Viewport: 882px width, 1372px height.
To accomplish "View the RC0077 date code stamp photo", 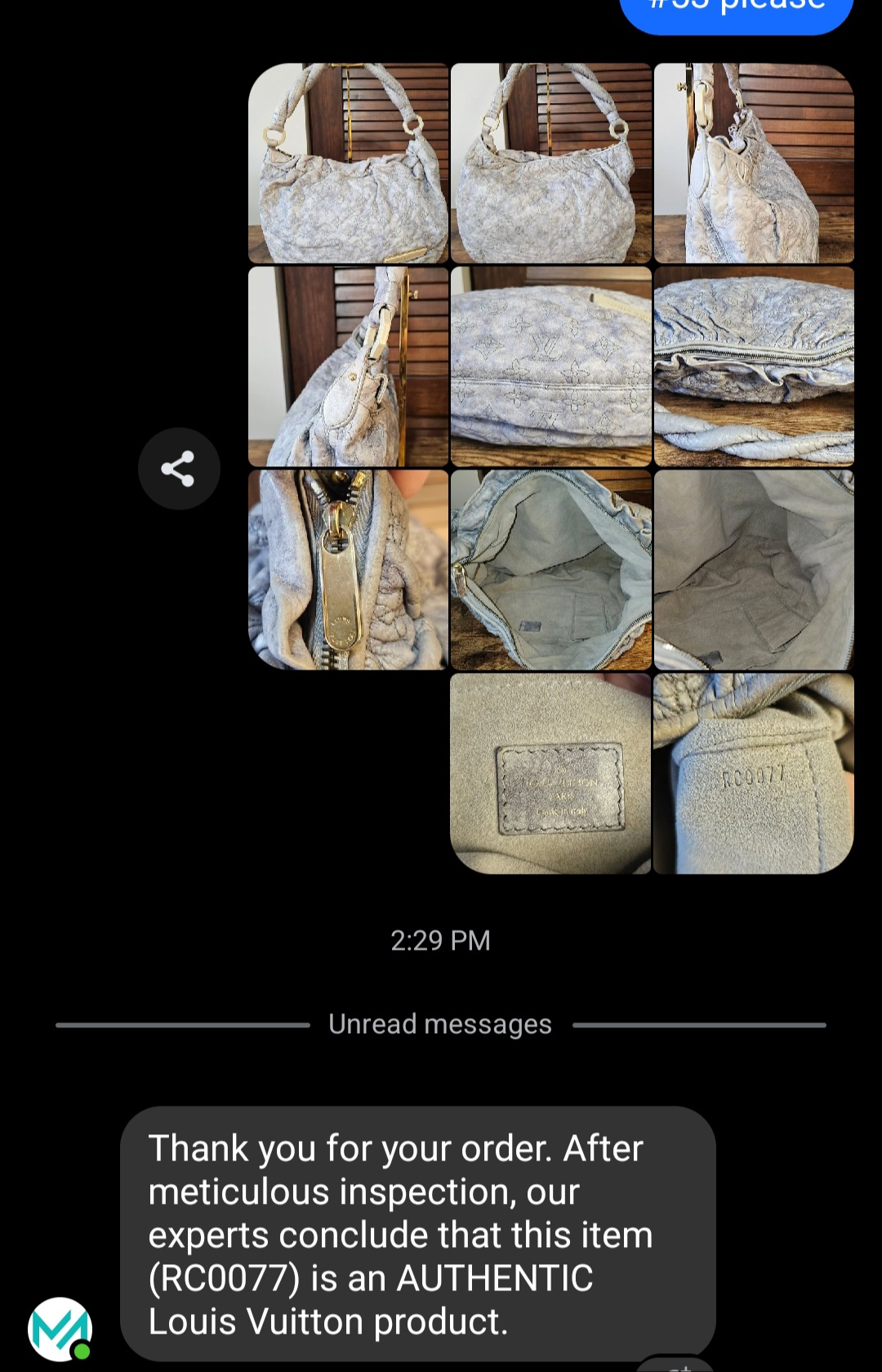I will (x=754, y=773).
